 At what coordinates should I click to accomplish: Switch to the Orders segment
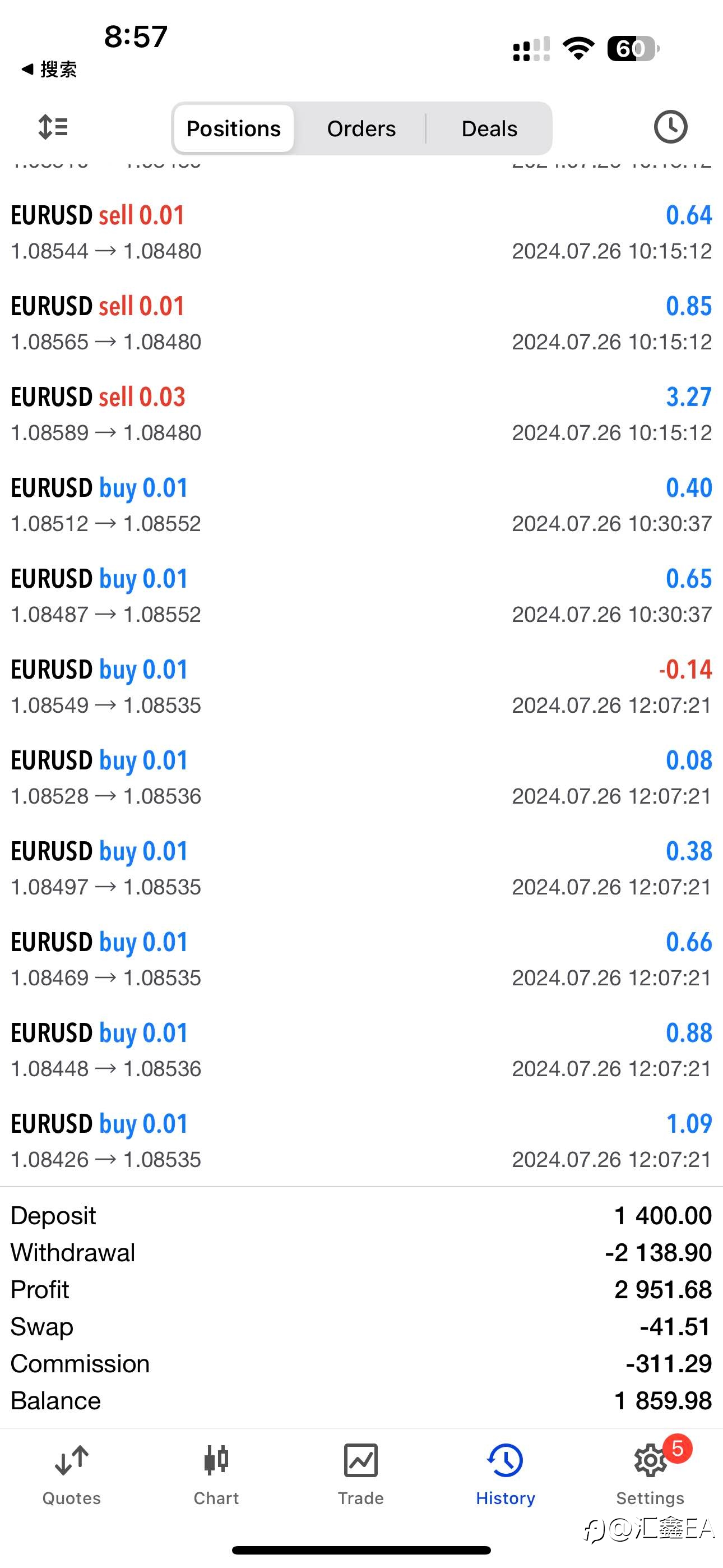361,129
